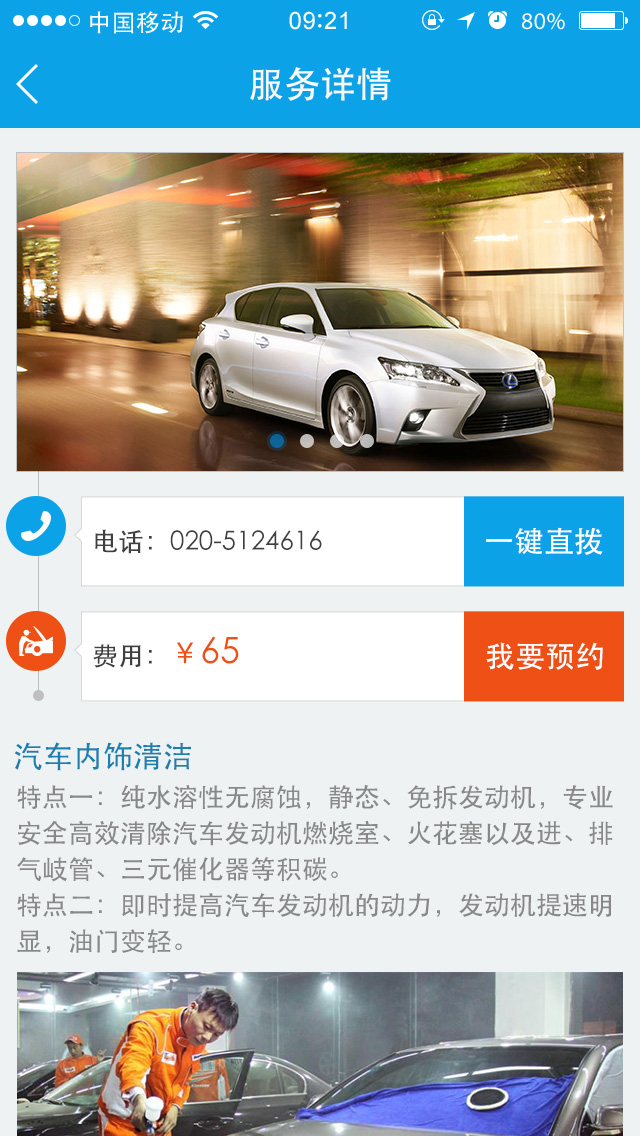
Task: Tap 我要预约 to book the service
Action: coord(543,656)
